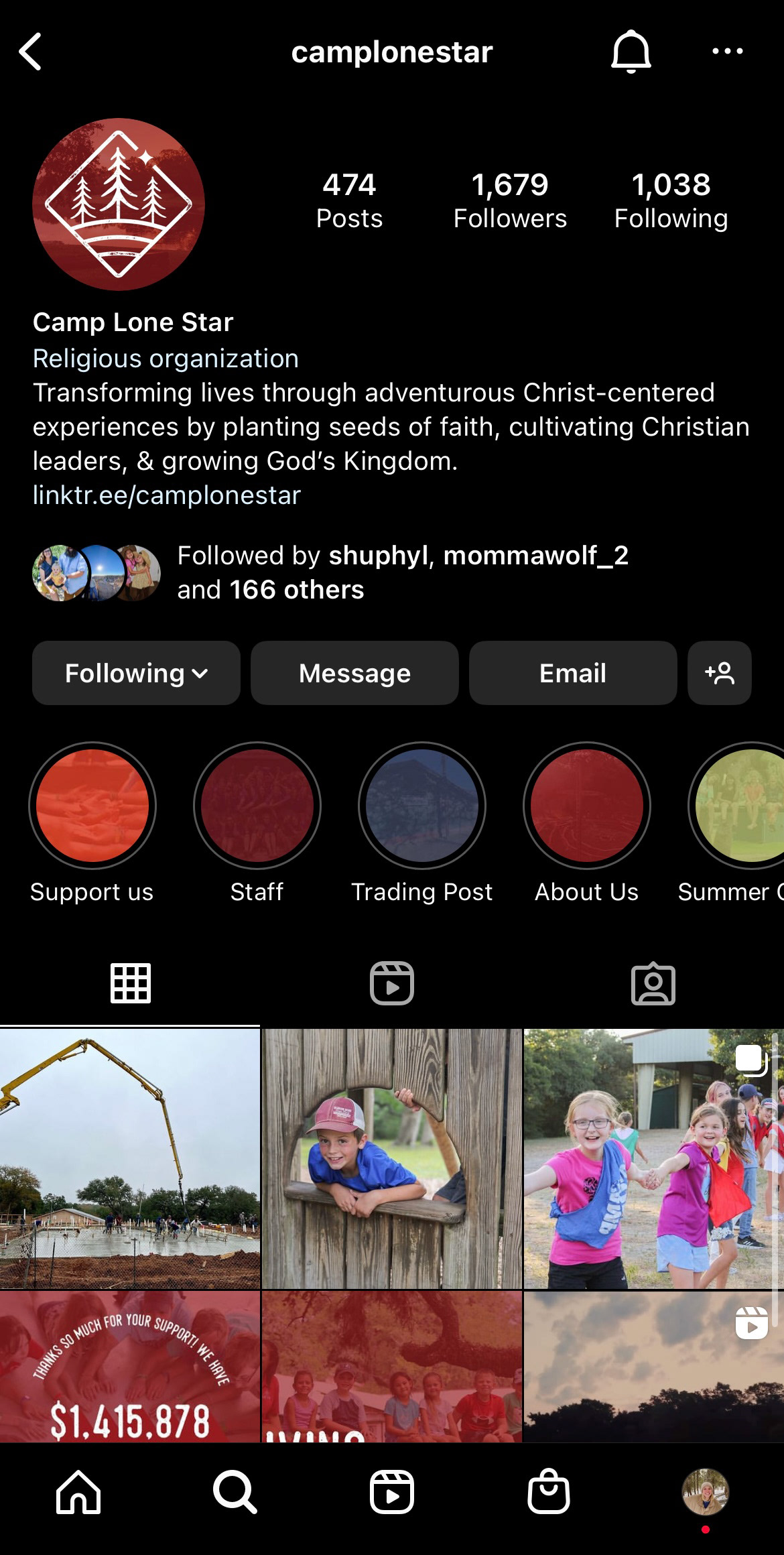Viewport: 784px width, 1555px height.
Task: Open the $1,415,878 support thank-you post
Action: (129, 1366)
